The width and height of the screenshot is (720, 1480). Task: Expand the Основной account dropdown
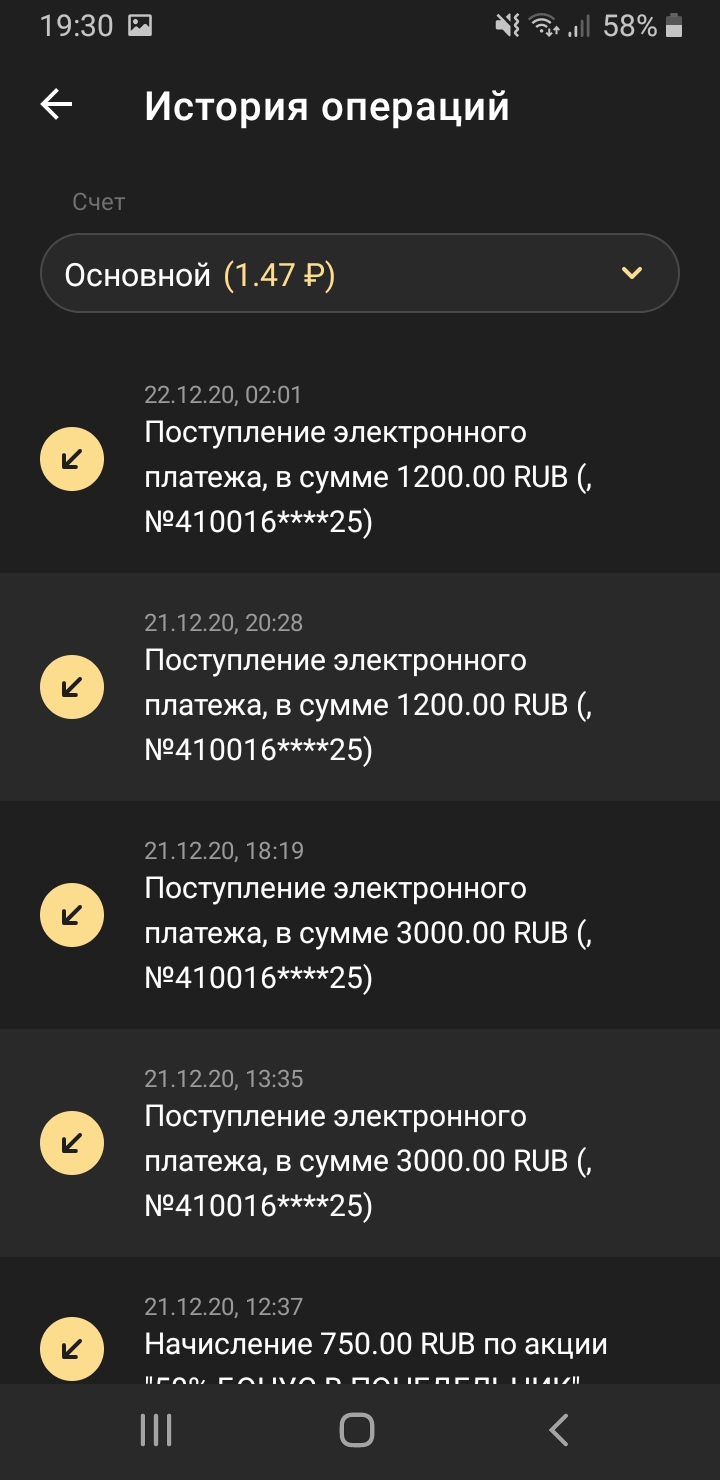(x=360, y=274)
